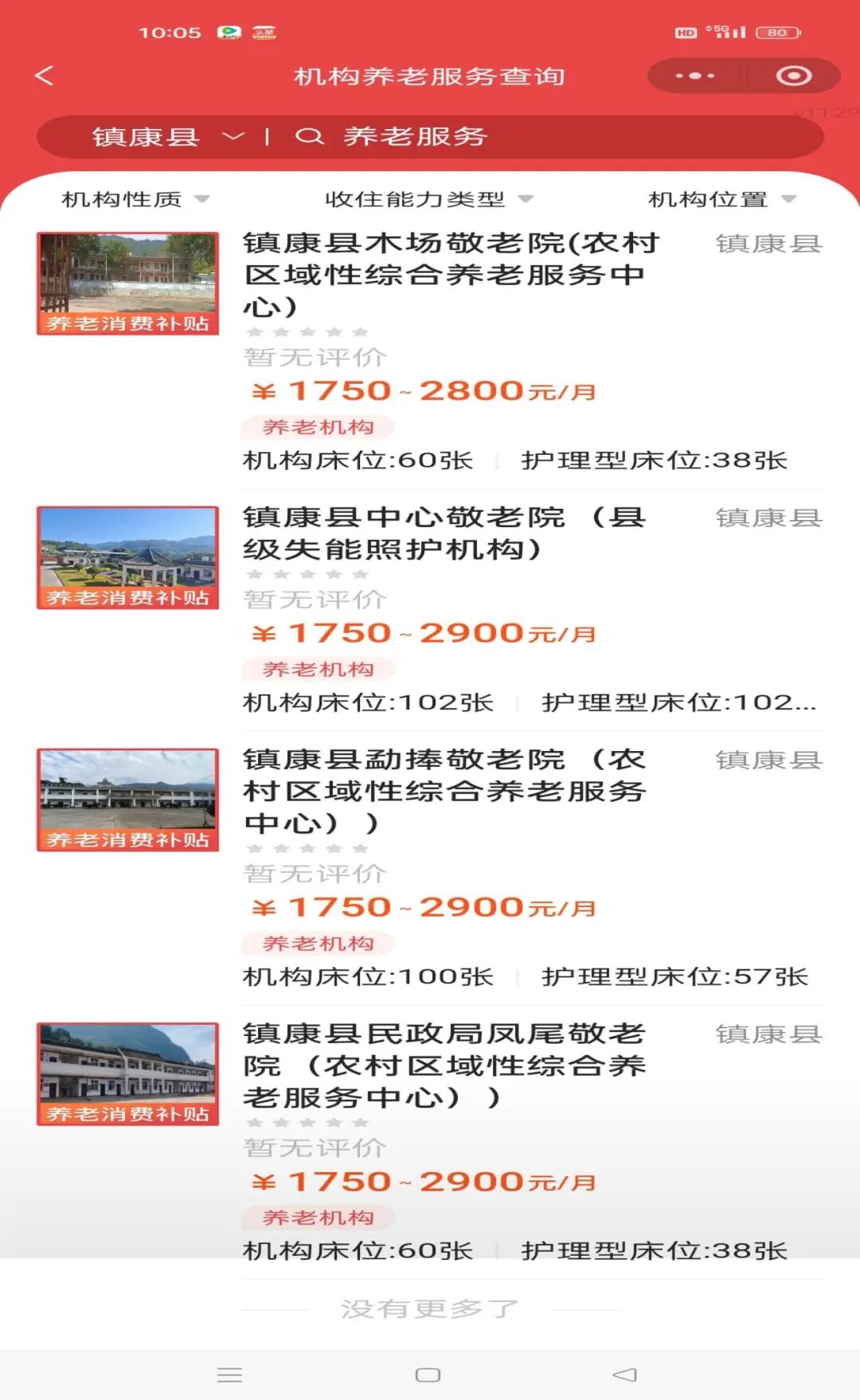Open 镇康县木场敬老院 listing
The height and width of the screenshot is (1400, 860).
pos(451,274)
